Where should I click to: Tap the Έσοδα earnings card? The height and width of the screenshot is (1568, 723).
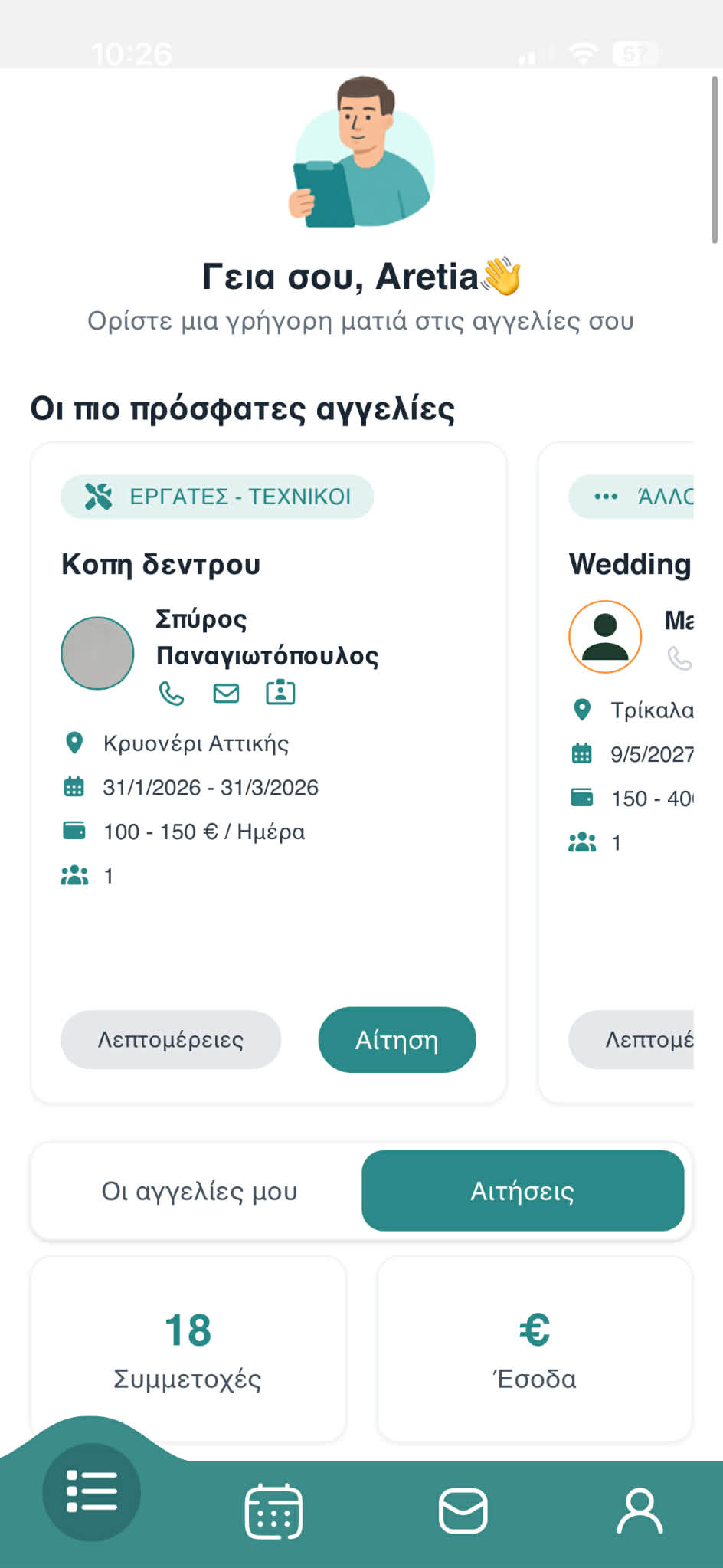pyautogui.click(x=535, y=1347)
